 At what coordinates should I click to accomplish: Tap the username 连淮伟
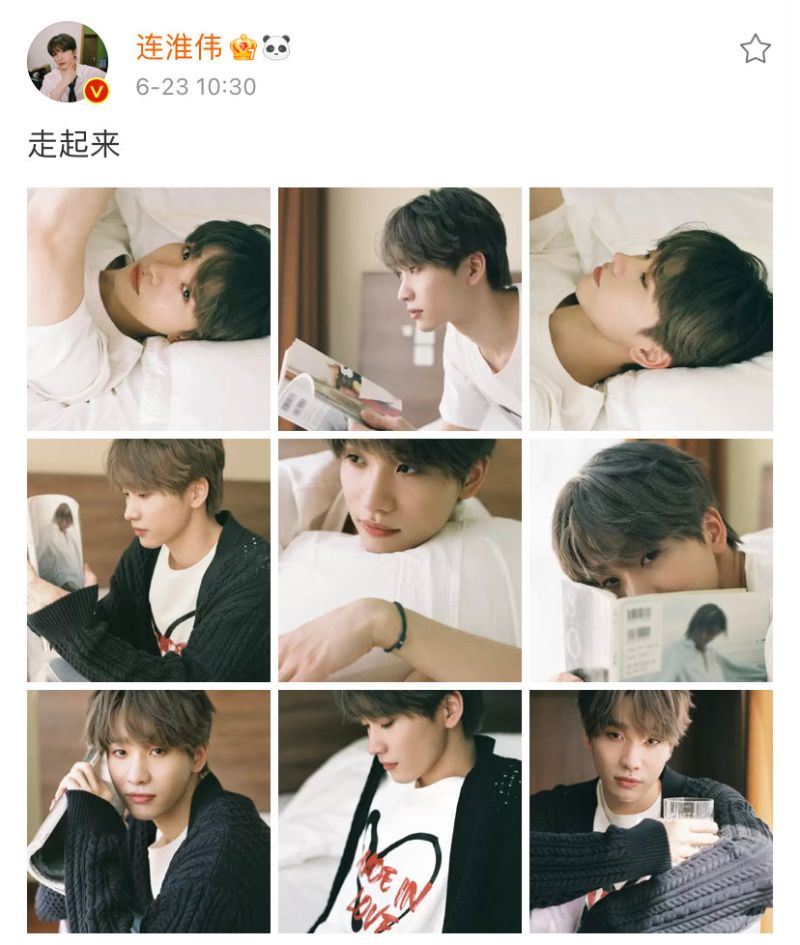[179, 47]
